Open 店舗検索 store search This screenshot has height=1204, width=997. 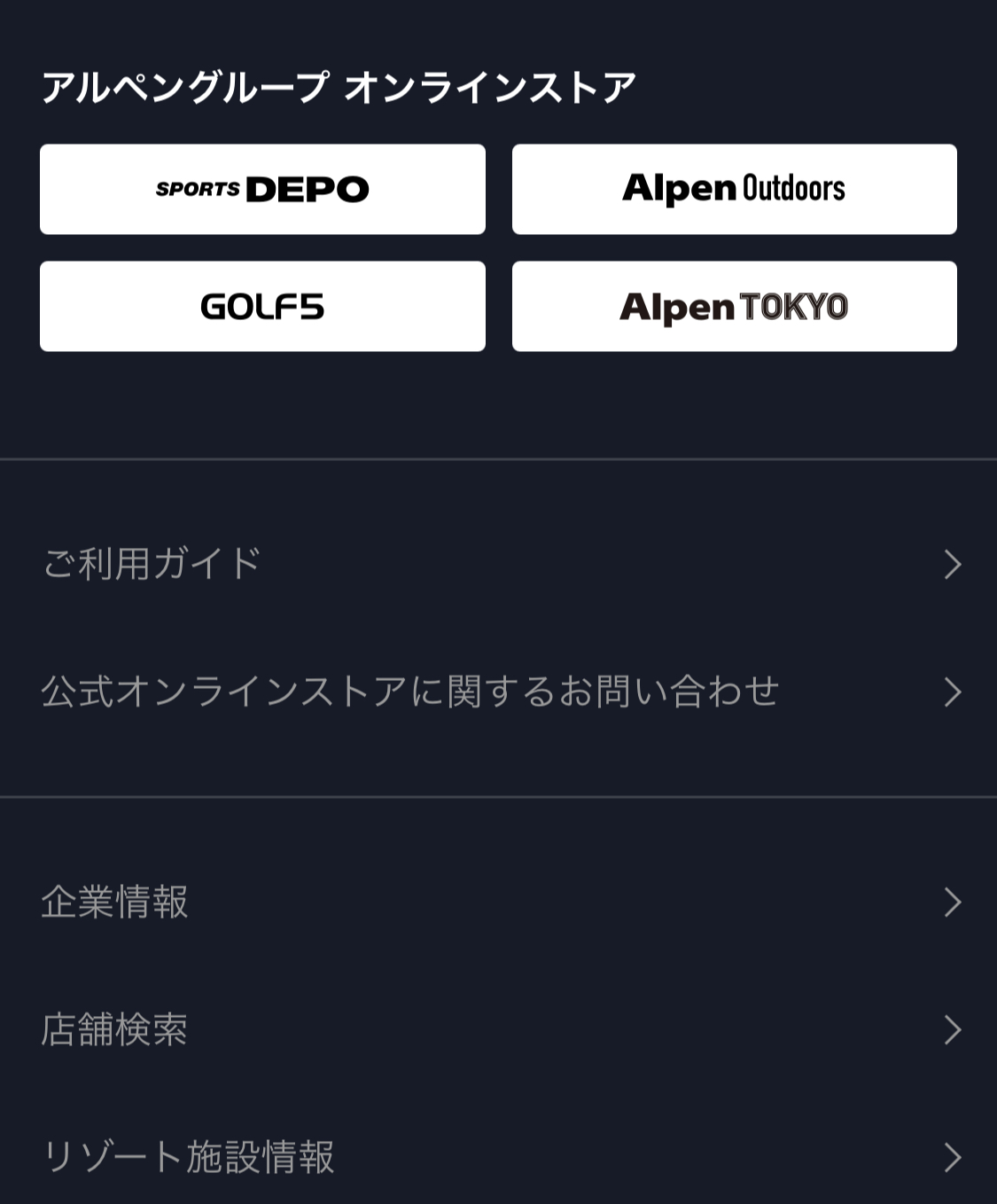[498, 1029]
